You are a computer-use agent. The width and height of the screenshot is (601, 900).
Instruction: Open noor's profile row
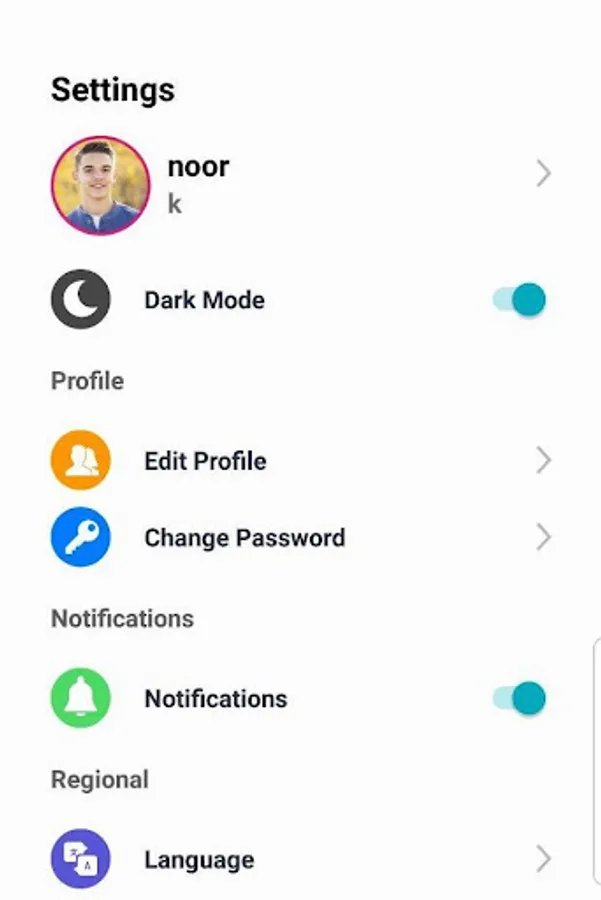[301, 185]
